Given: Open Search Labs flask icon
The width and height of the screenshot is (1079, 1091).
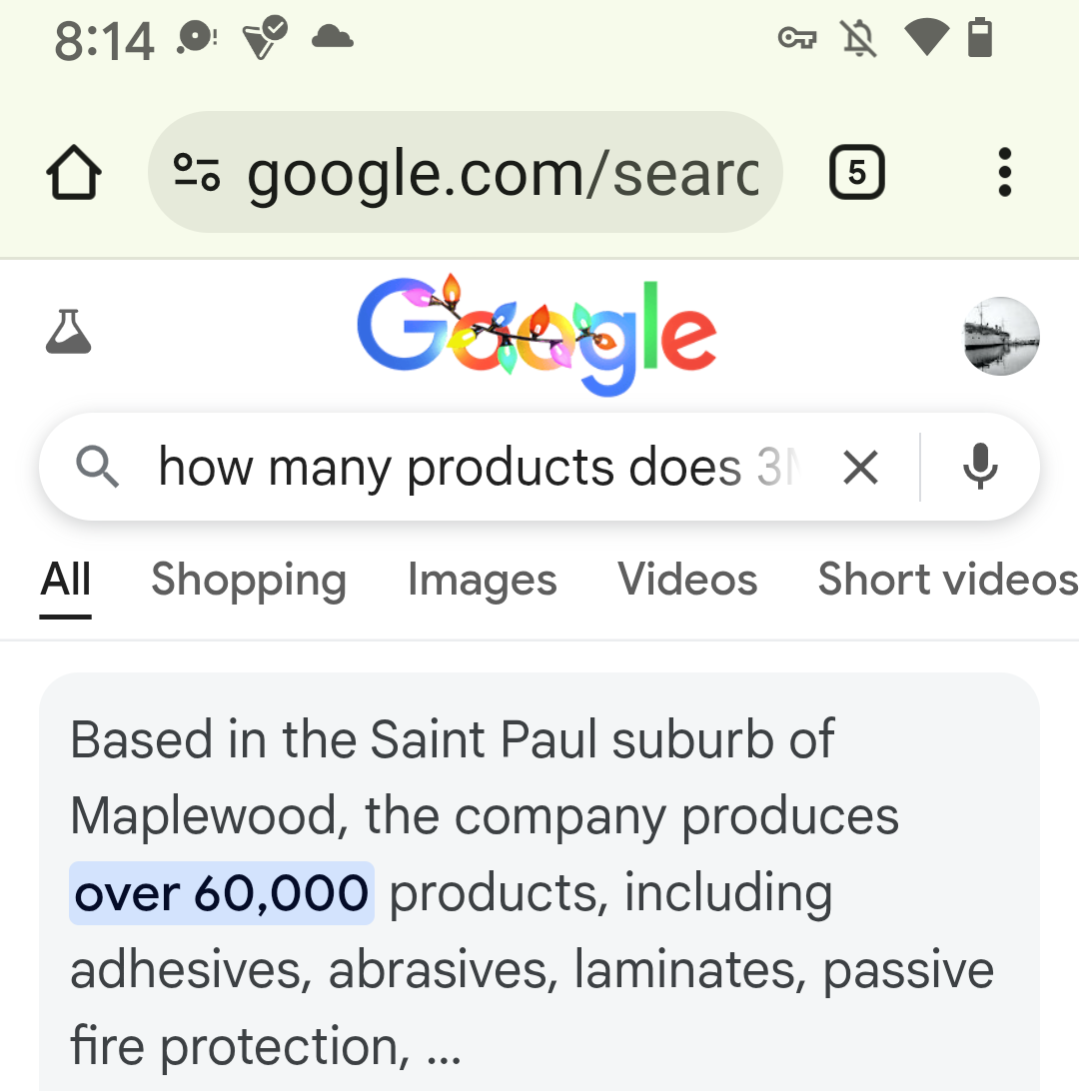Looking at the screenshot, I should [69, 333].
